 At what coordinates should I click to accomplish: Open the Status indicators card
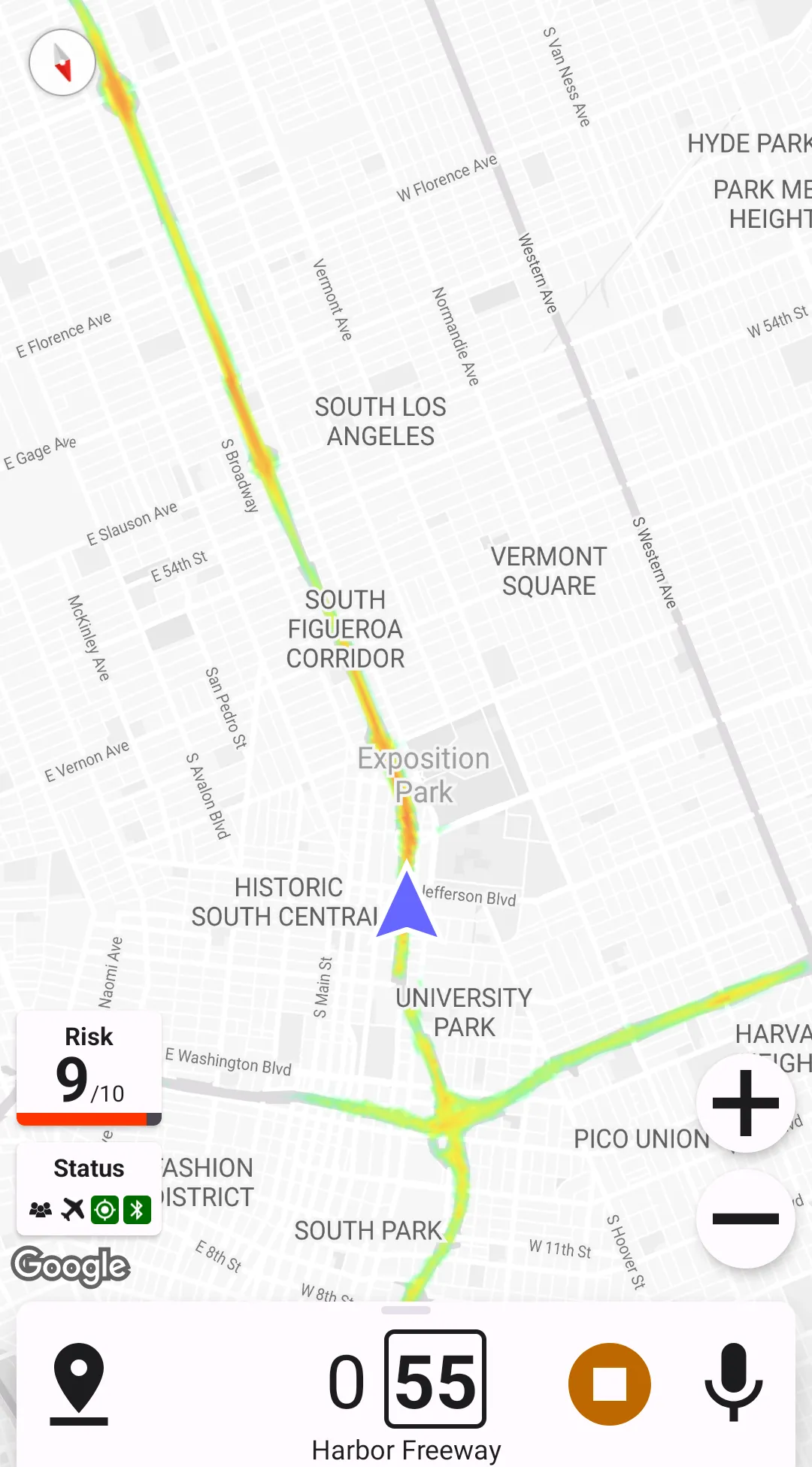89,1189
